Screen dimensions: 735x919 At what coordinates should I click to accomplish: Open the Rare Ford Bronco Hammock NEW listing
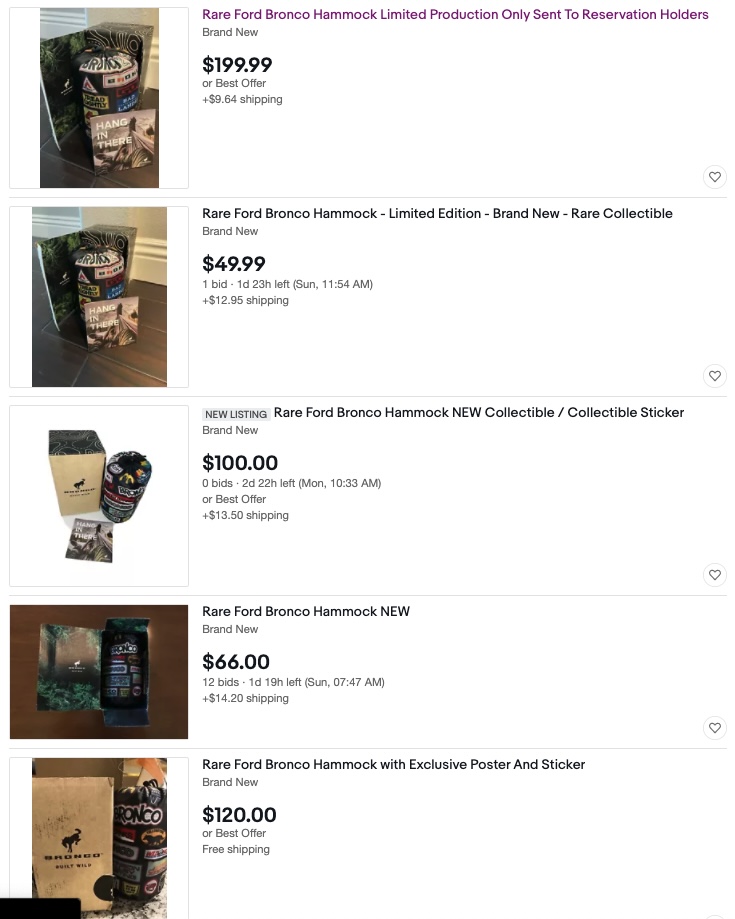click(x=306, y=612)
